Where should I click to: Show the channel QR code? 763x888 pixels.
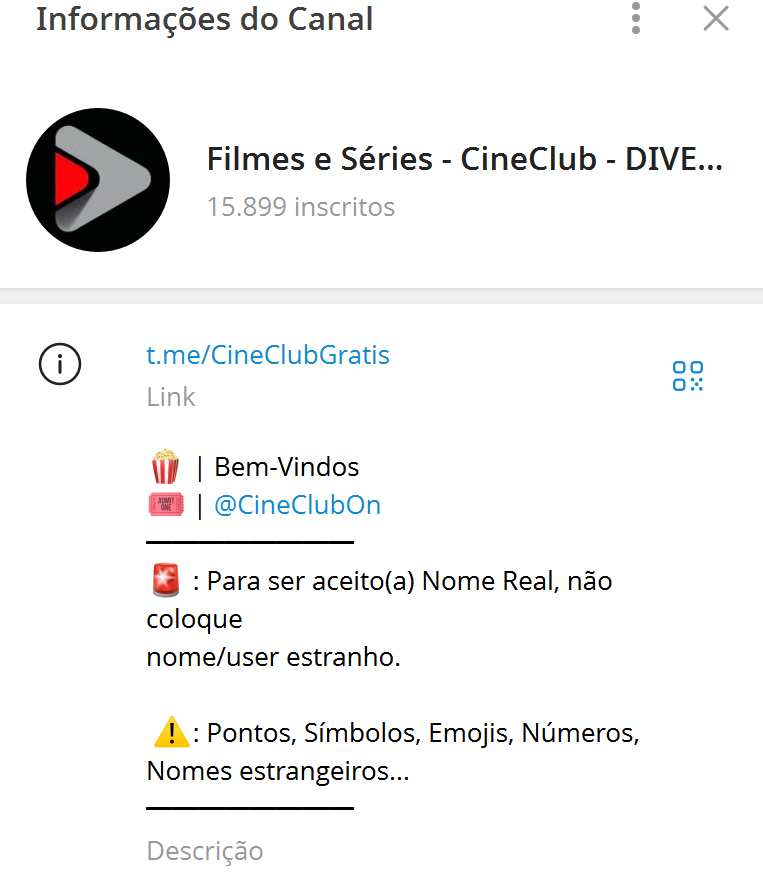click(688, 376)
